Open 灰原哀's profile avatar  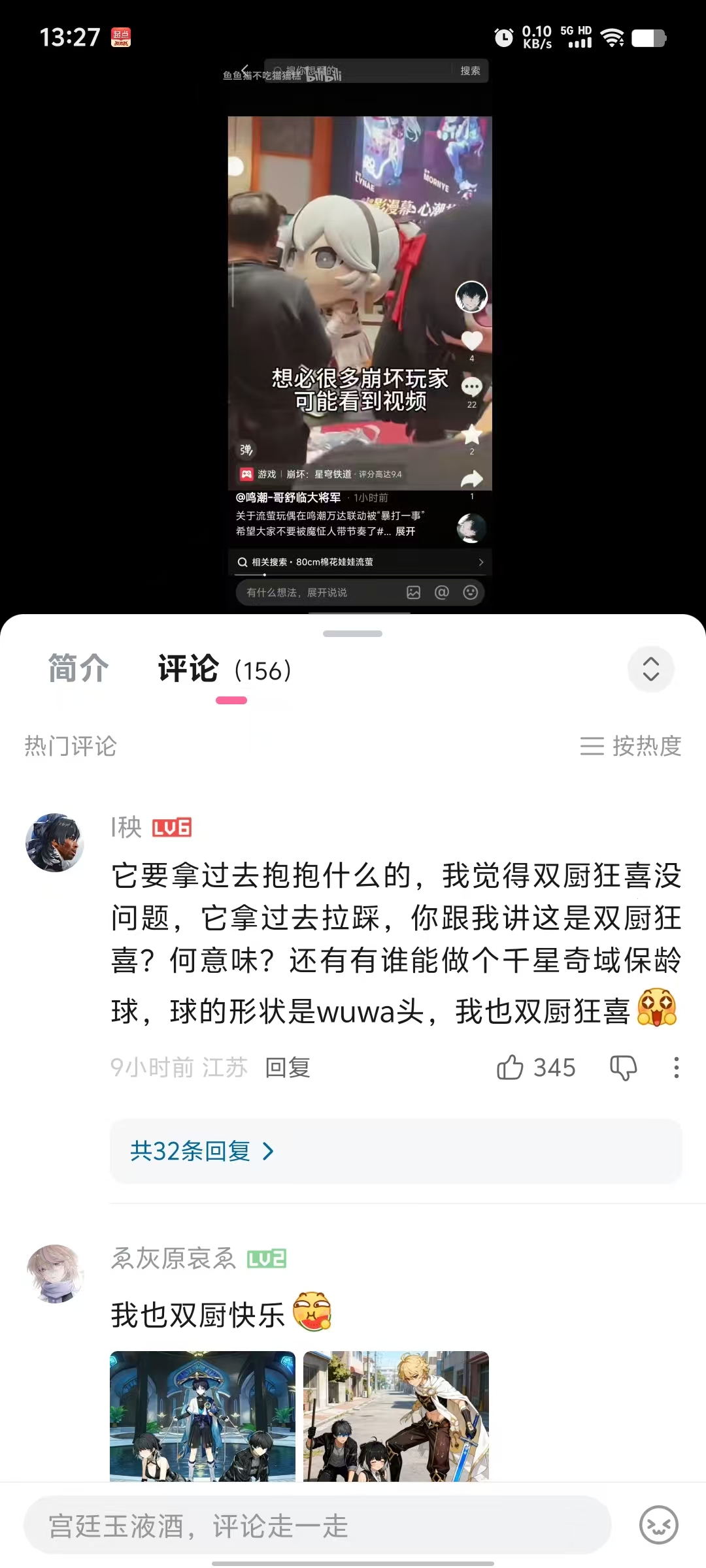tap(55, 1273)
